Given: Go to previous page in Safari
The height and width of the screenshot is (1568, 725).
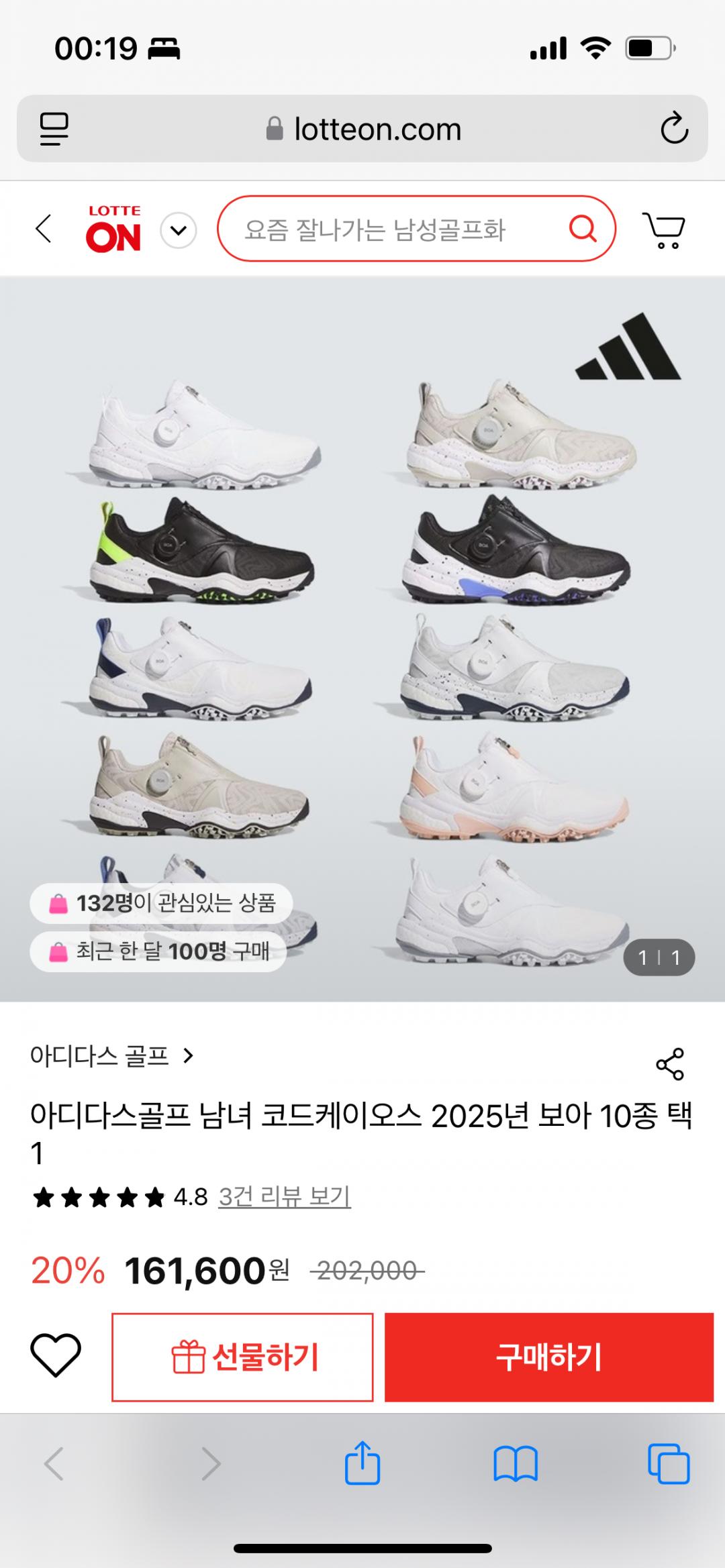Looking at the screenshot, I should pyautogui.click(x=54, y=1463).
